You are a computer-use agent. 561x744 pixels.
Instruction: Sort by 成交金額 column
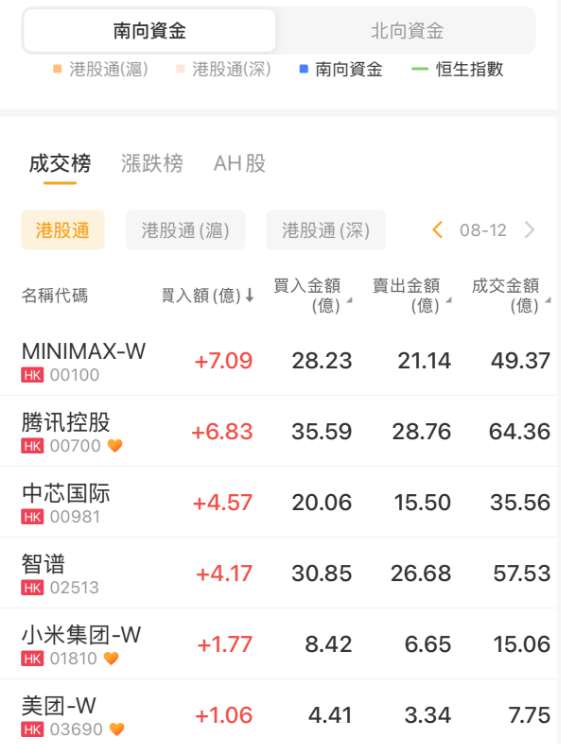[x=511, y=295]
